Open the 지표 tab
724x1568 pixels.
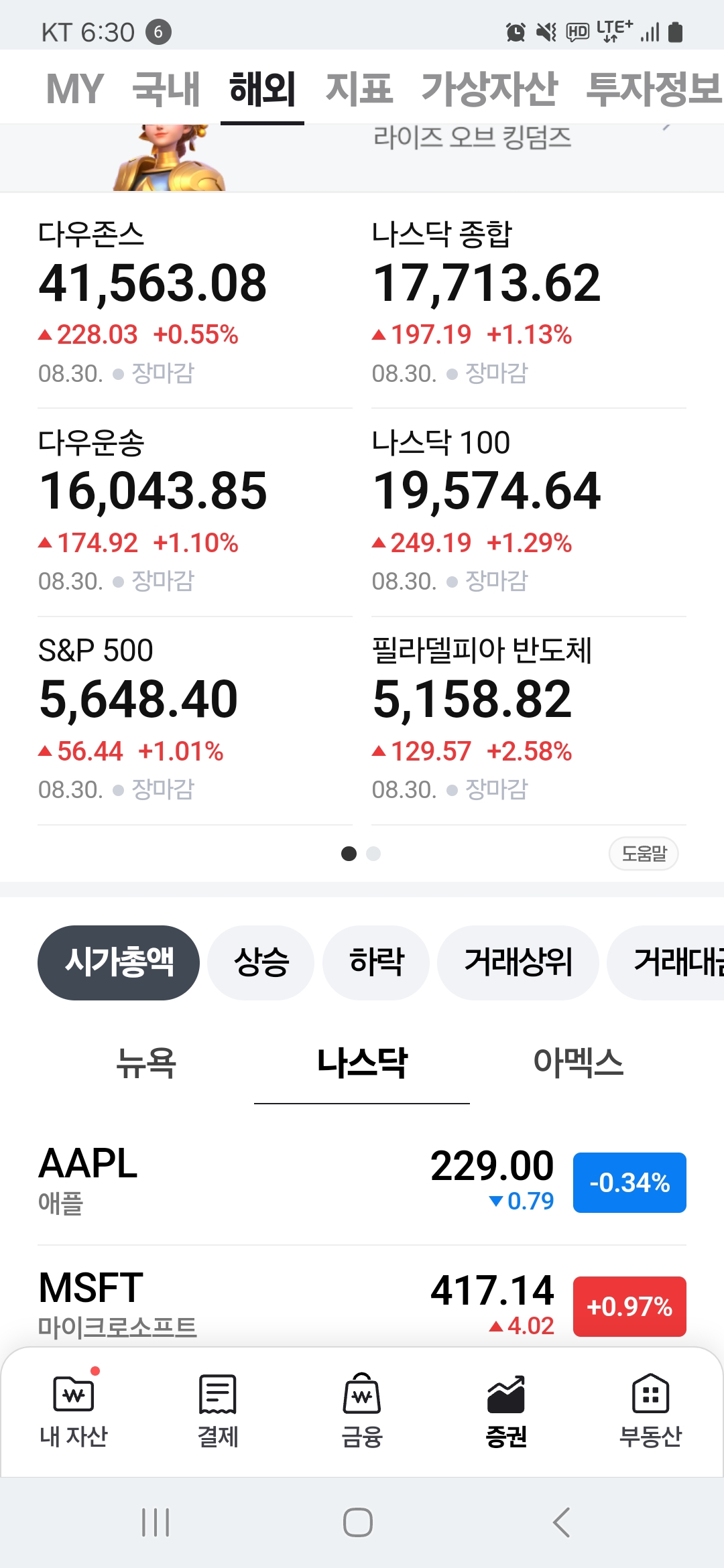coord(359,88)
